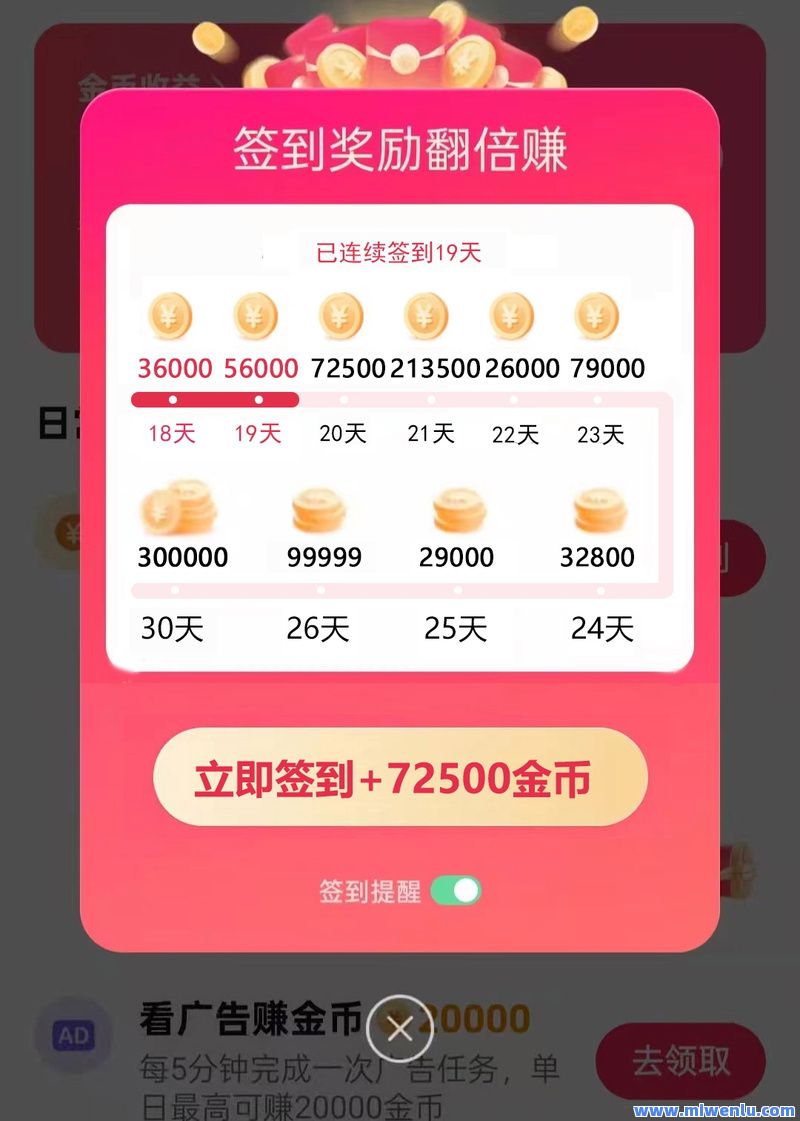Toggle the 签到提醒 switch off
800x1121 pixels.
(x=456, y=890)
